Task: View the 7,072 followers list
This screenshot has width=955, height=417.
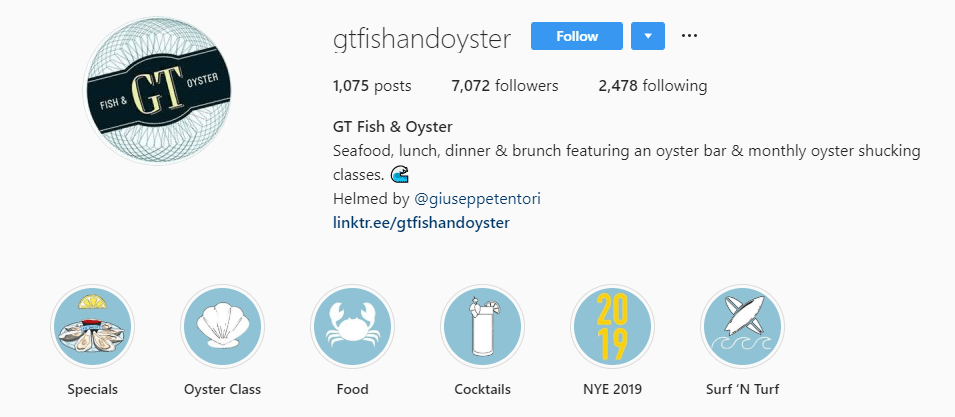Action: [505, 86]
